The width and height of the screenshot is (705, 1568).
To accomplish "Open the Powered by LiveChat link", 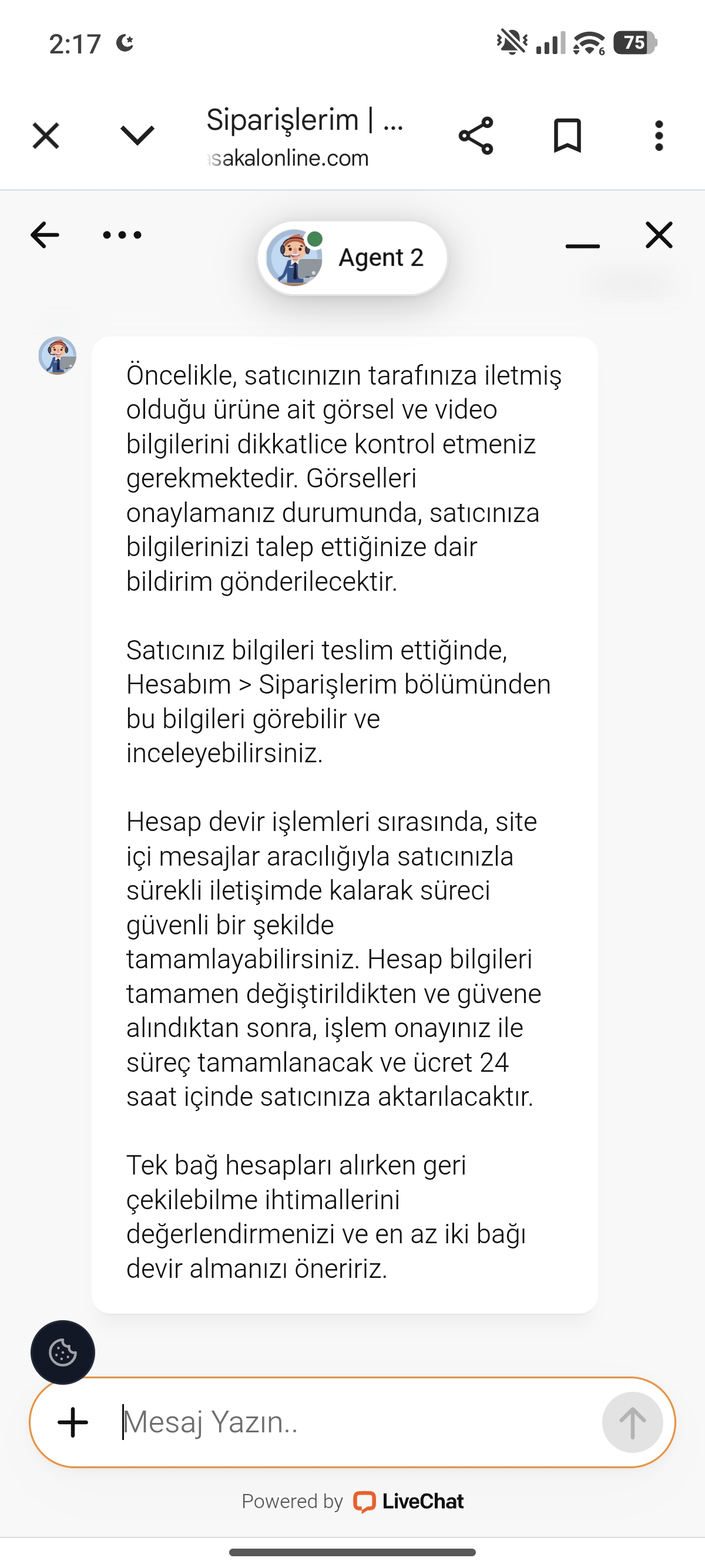I will (x=352, y=1501).
